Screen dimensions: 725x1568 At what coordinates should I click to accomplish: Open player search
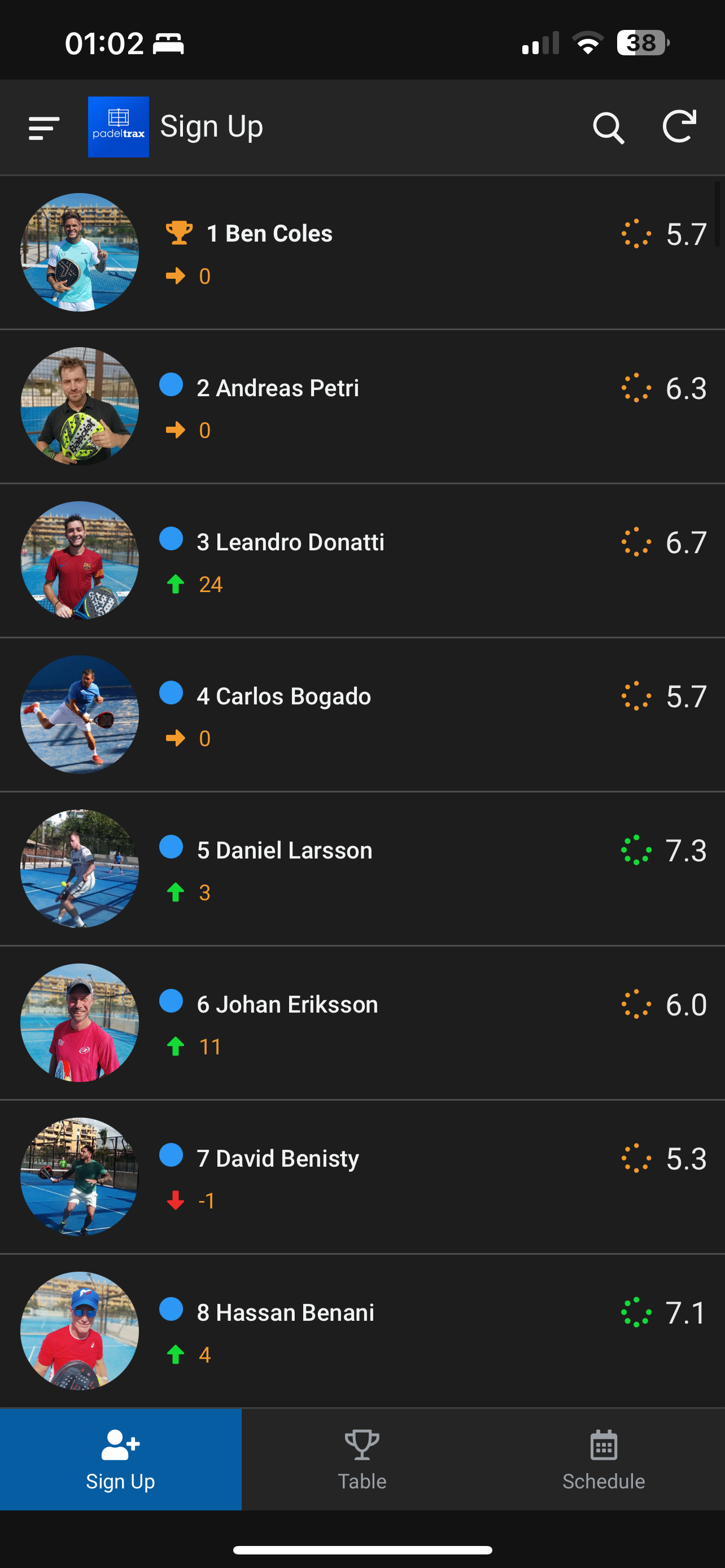(608, 128)
